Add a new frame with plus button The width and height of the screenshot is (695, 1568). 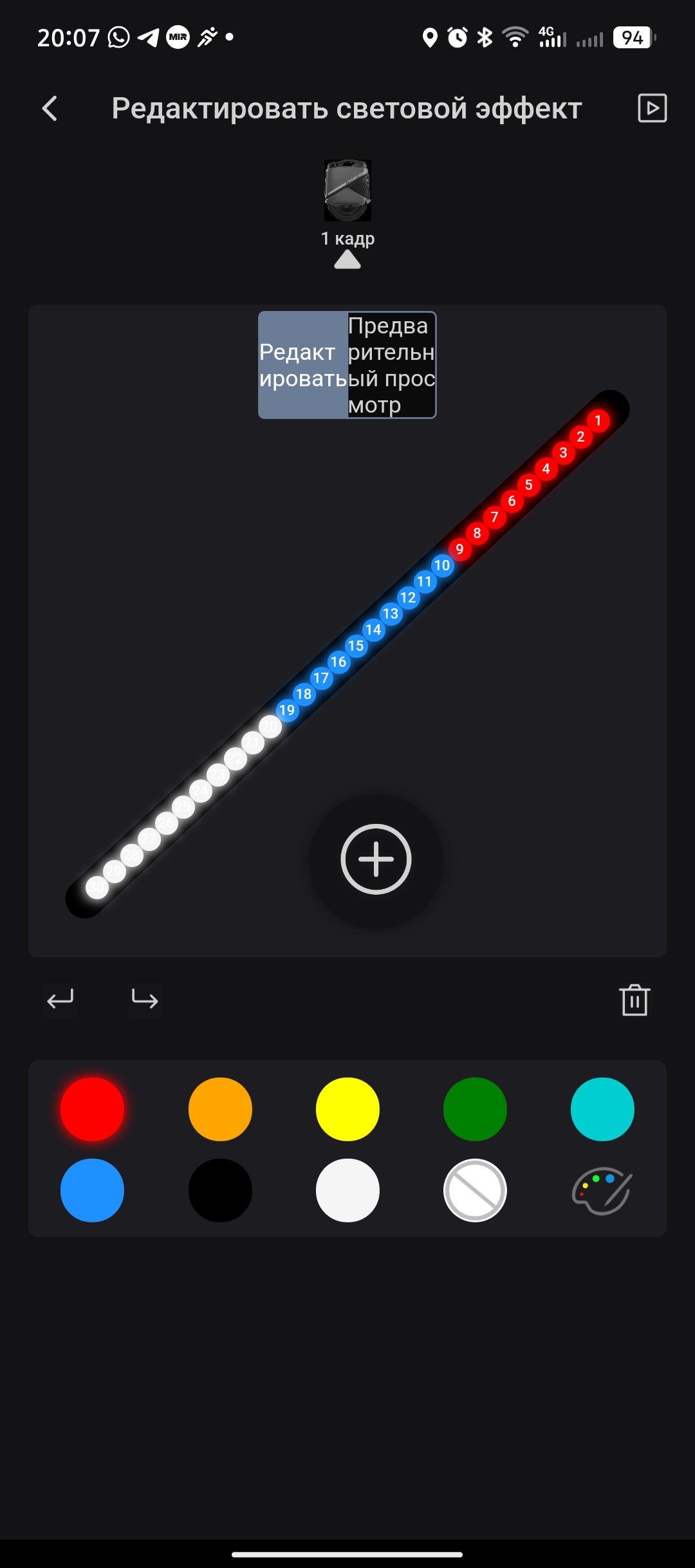coord(376,859)
